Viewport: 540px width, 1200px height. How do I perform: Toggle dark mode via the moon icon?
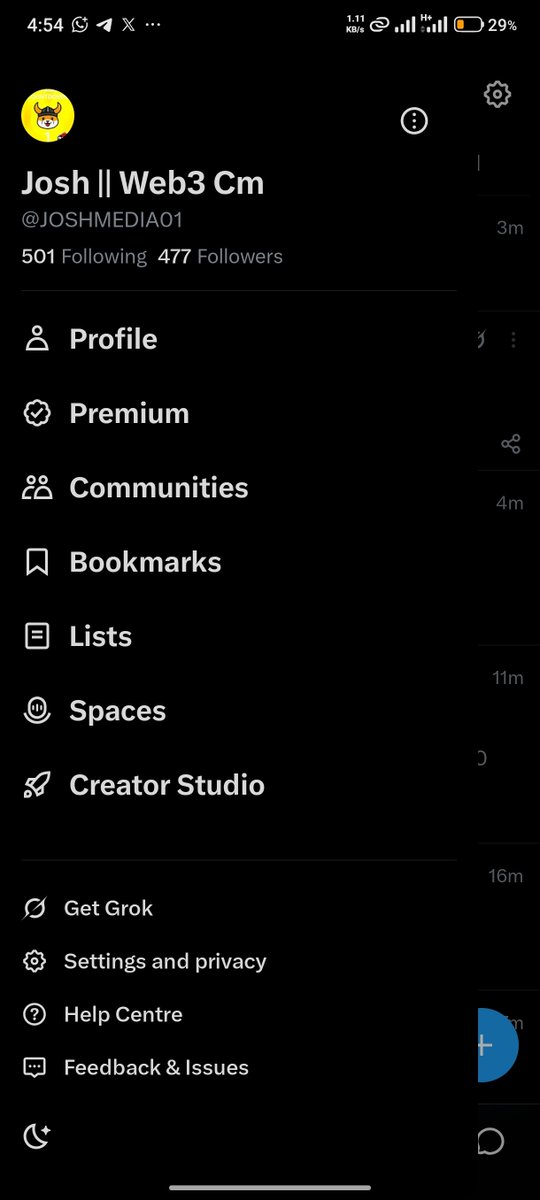[x=36, y=1135]
